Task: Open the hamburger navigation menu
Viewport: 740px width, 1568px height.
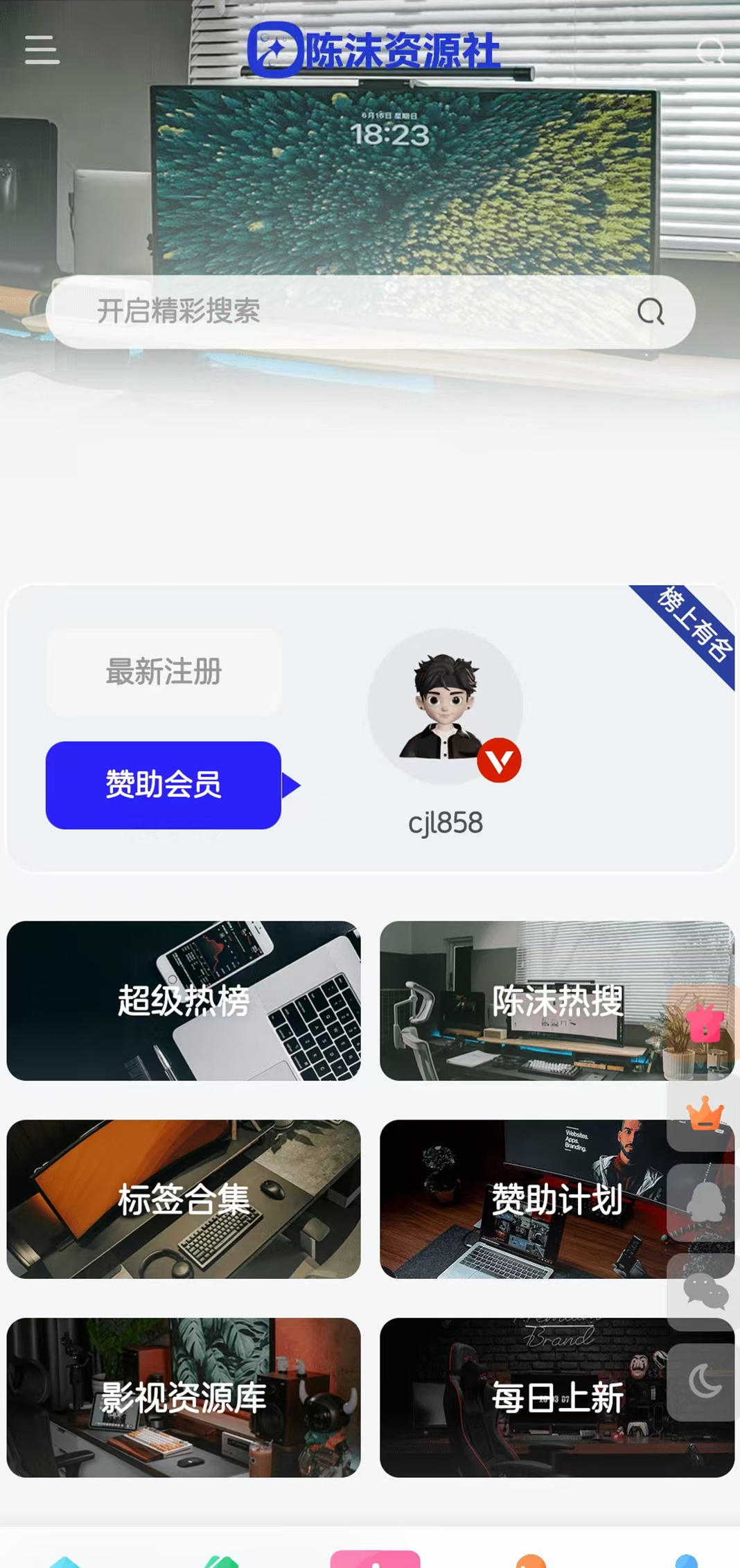Action: pyautogui.click(x=41, y=51)
